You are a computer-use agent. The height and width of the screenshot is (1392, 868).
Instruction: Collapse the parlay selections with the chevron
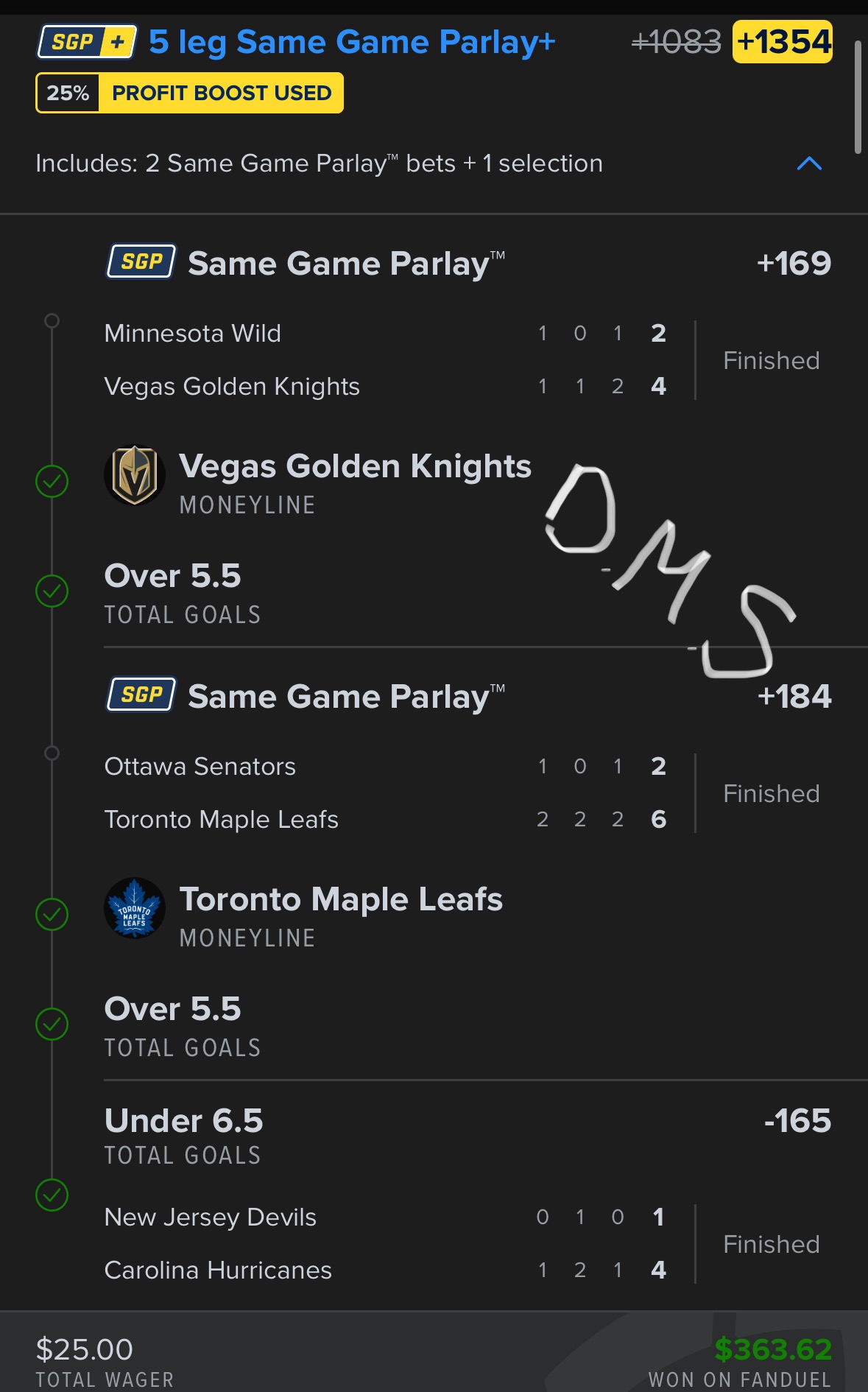click(809, 164)
